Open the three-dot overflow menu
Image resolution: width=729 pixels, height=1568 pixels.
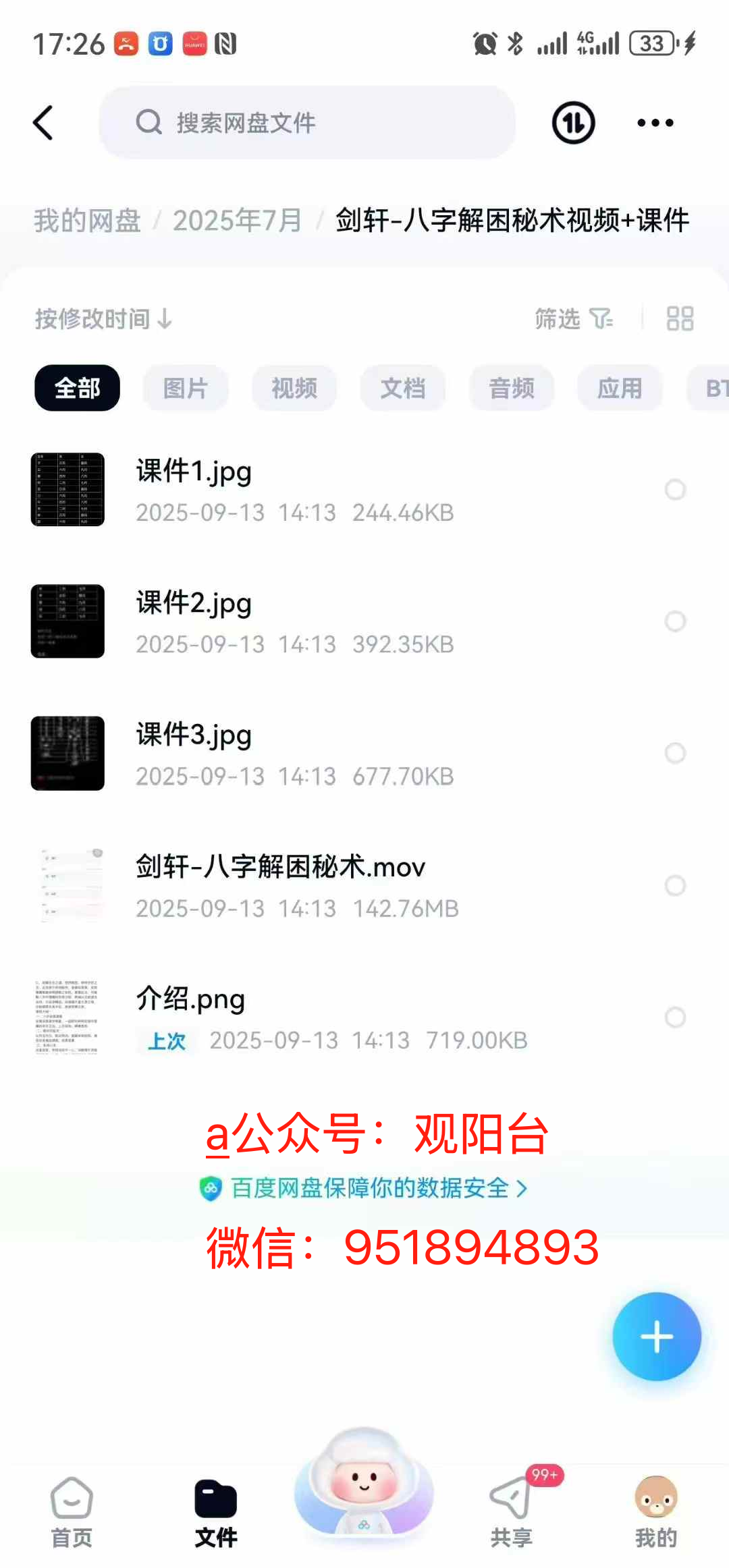(x=655, y=123)
